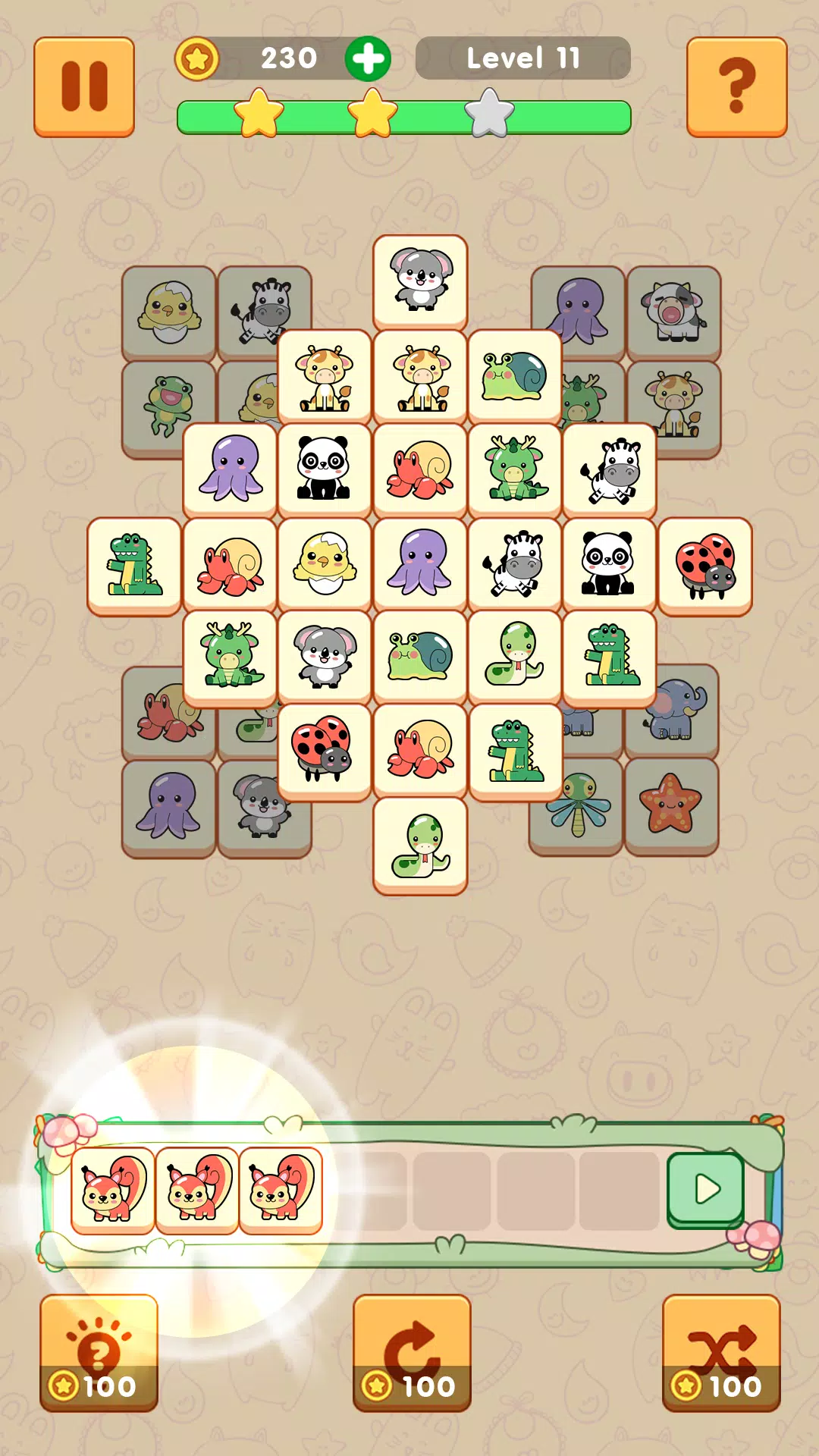Use the 100-coin hint booster

click(99, 1353)
